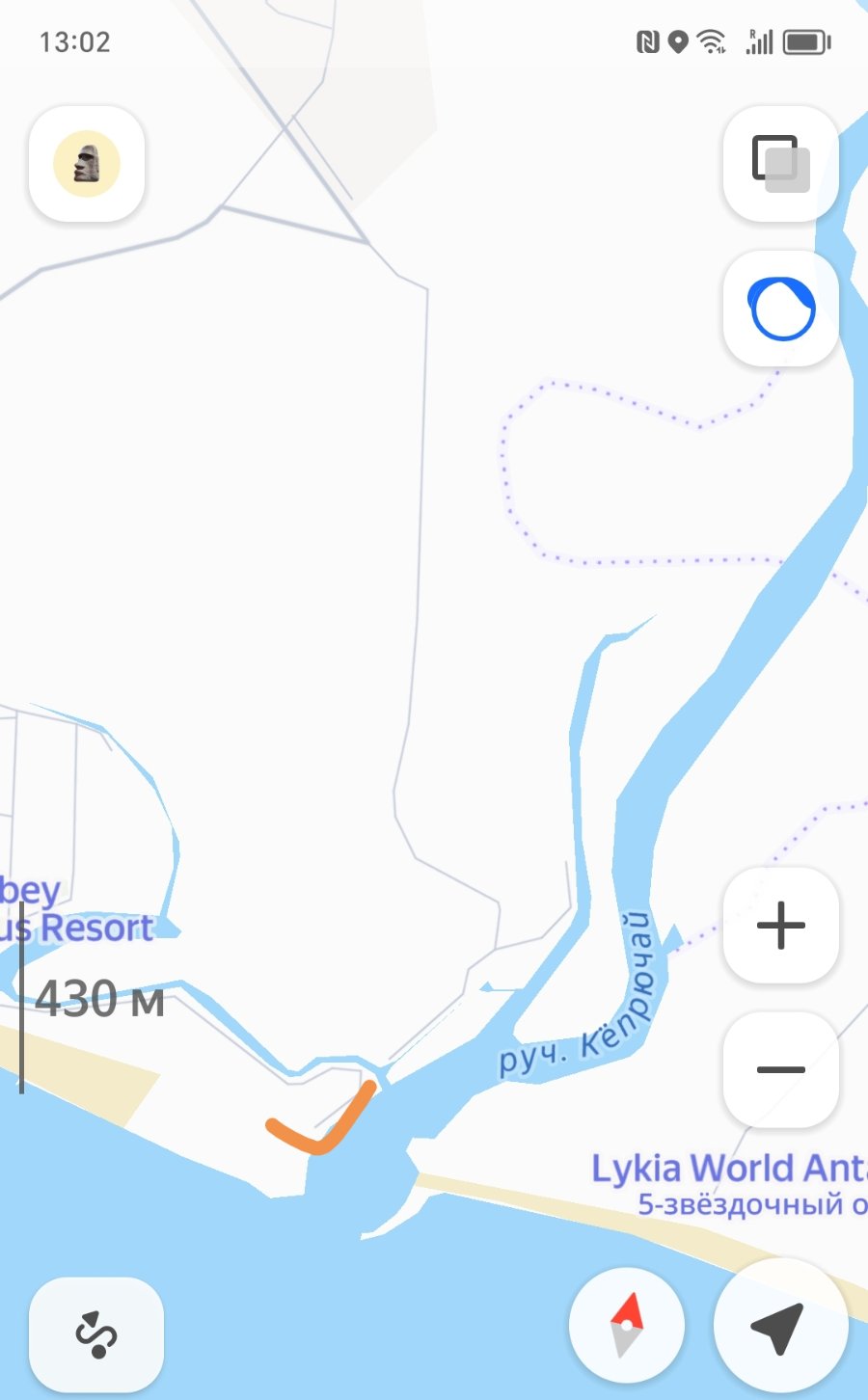Tap the compass to reset map orientation
The width and height of the screenshot is (868, 1400).
click(x=627, y=1325)
